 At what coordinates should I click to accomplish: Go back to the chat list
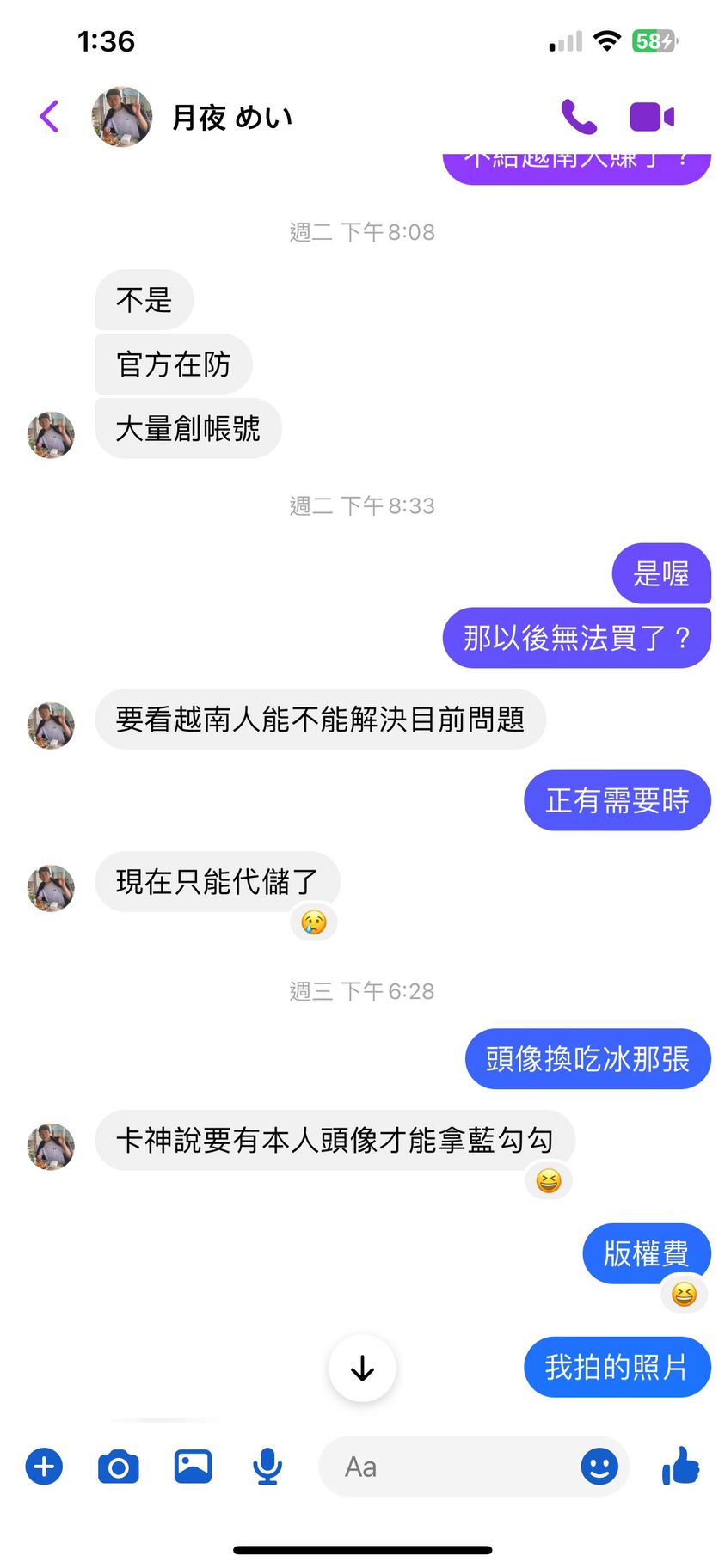tap(50, 116)
